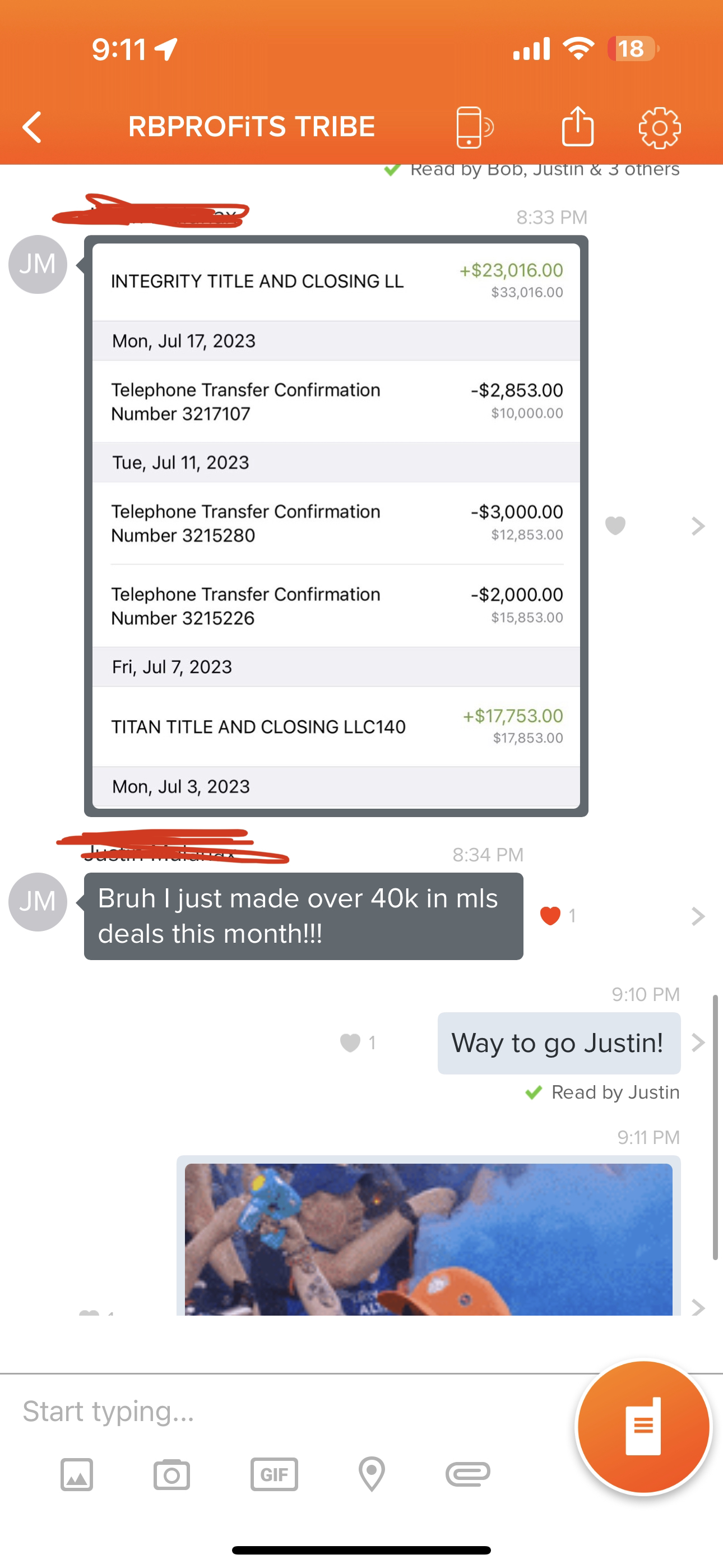Tap the orange walkie-talkie button
This screenshot has width=723, height=1568.
pyautogui.click(x=643, y=1426)
